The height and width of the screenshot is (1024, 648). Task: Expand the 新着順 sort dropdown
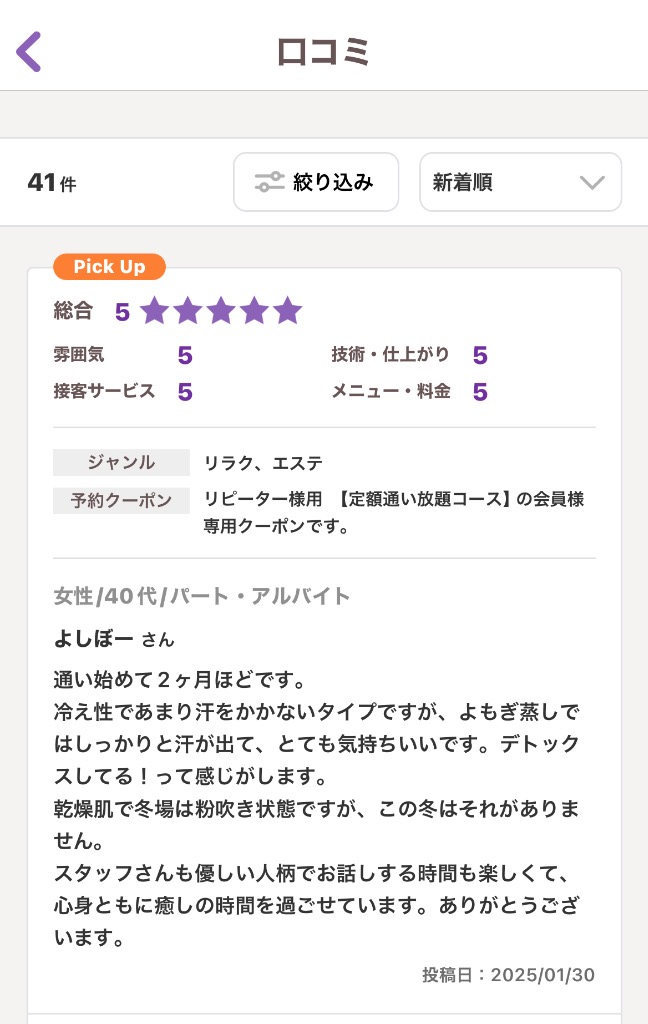click(x=520, y=182)
